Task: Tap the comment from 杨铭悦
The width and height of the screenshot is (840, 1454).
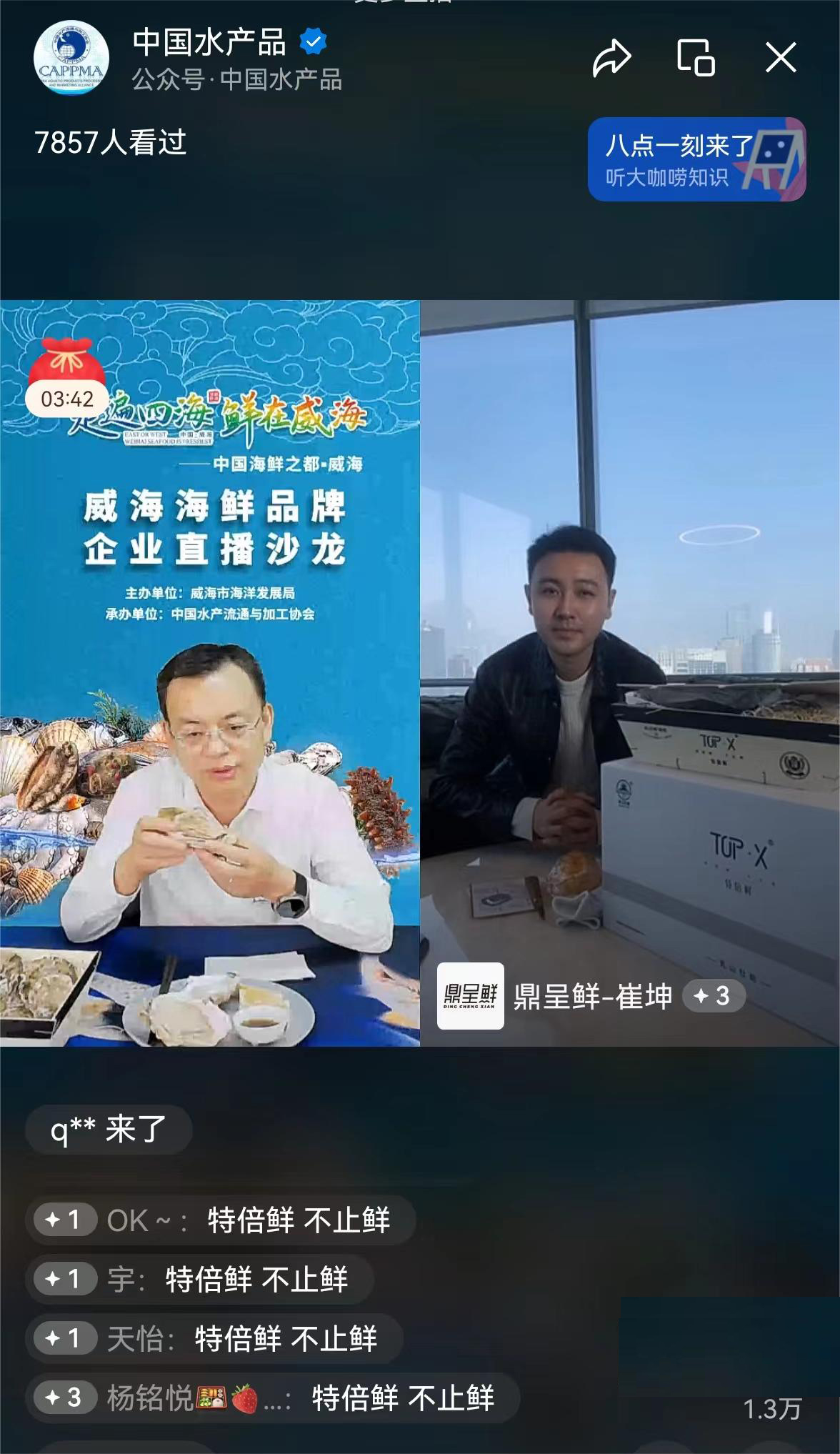Action: point(271,1398)
